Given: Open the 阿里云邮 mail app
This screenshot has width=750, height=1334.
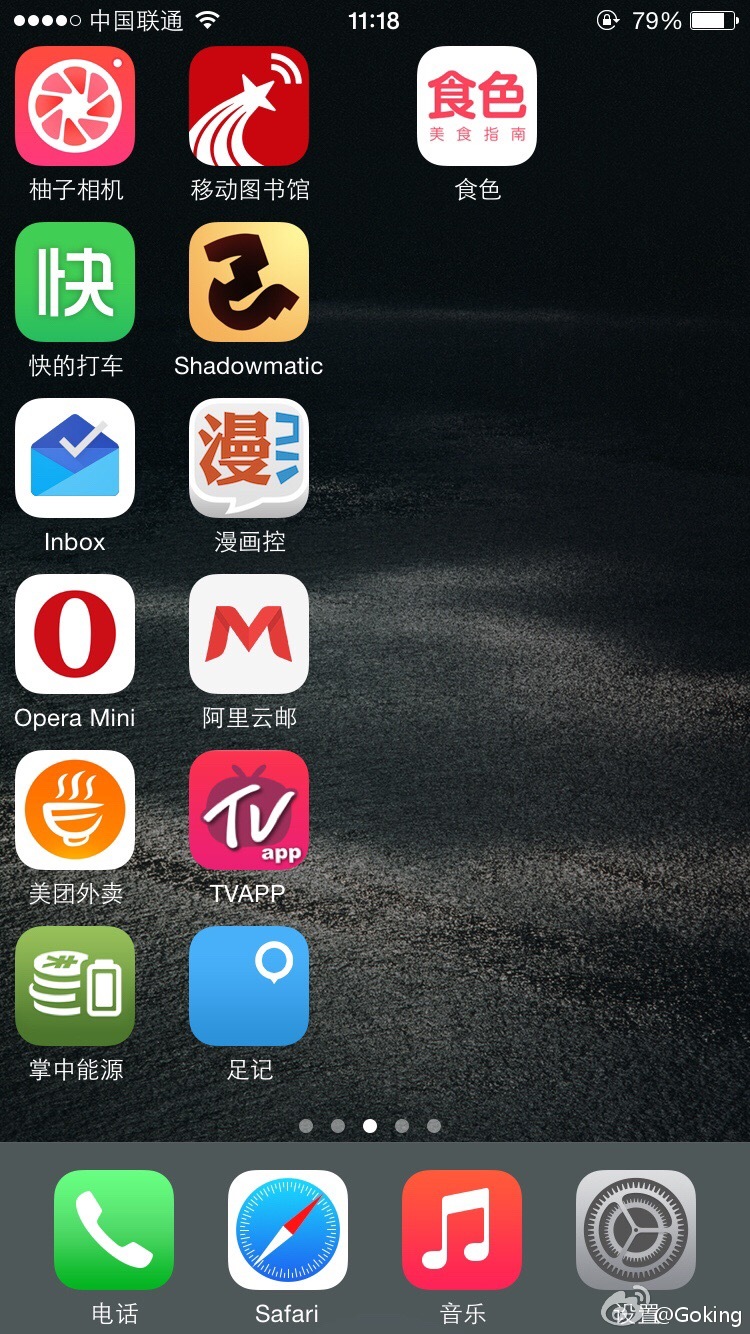Looking at the screenshot, I should [x=249, y=634].
